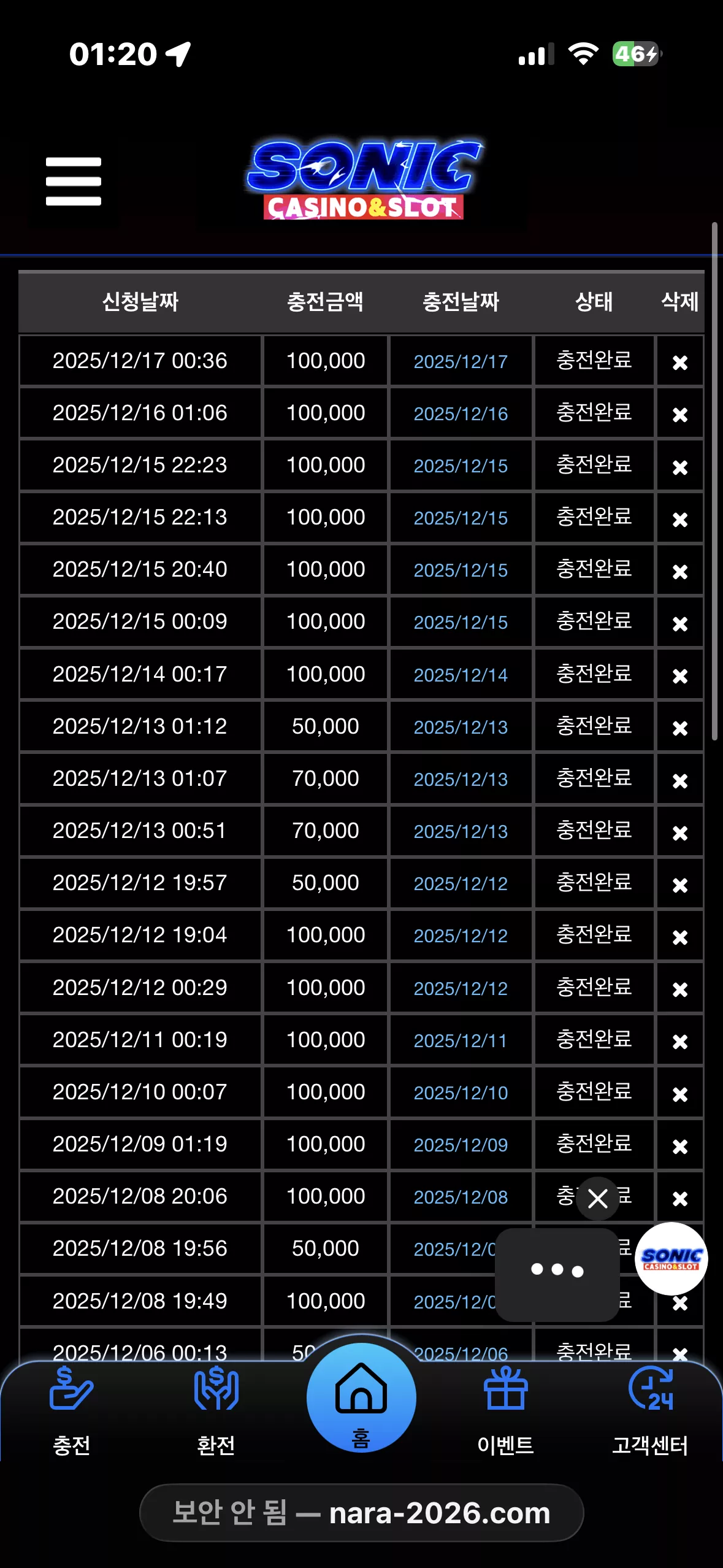Tap the round Sonic floating chat icon
The height and width of the screenshot is (1568, 723).
tap(671, 1259)
